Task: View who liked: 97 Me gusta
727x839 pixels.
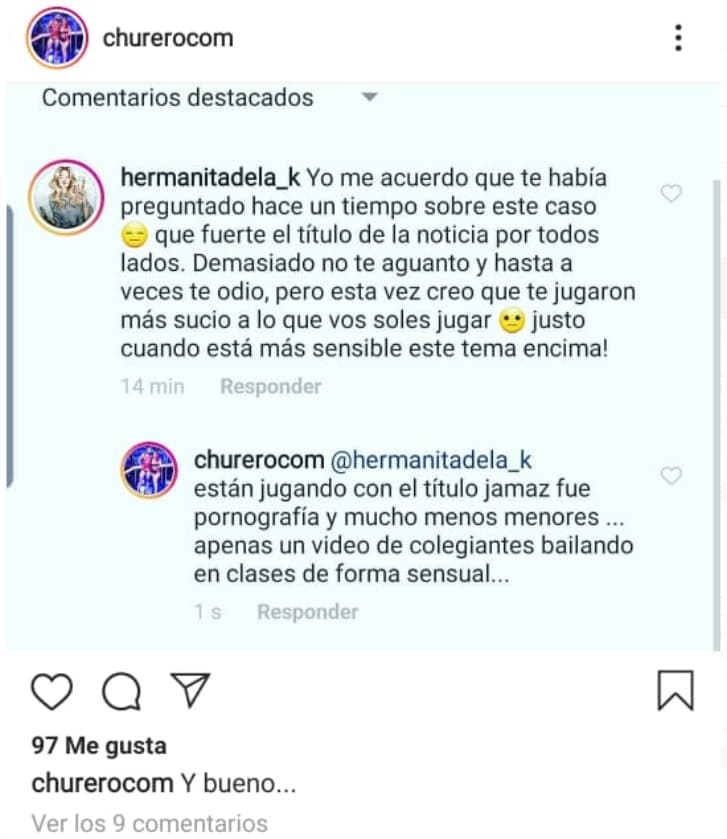Action: 99,746
